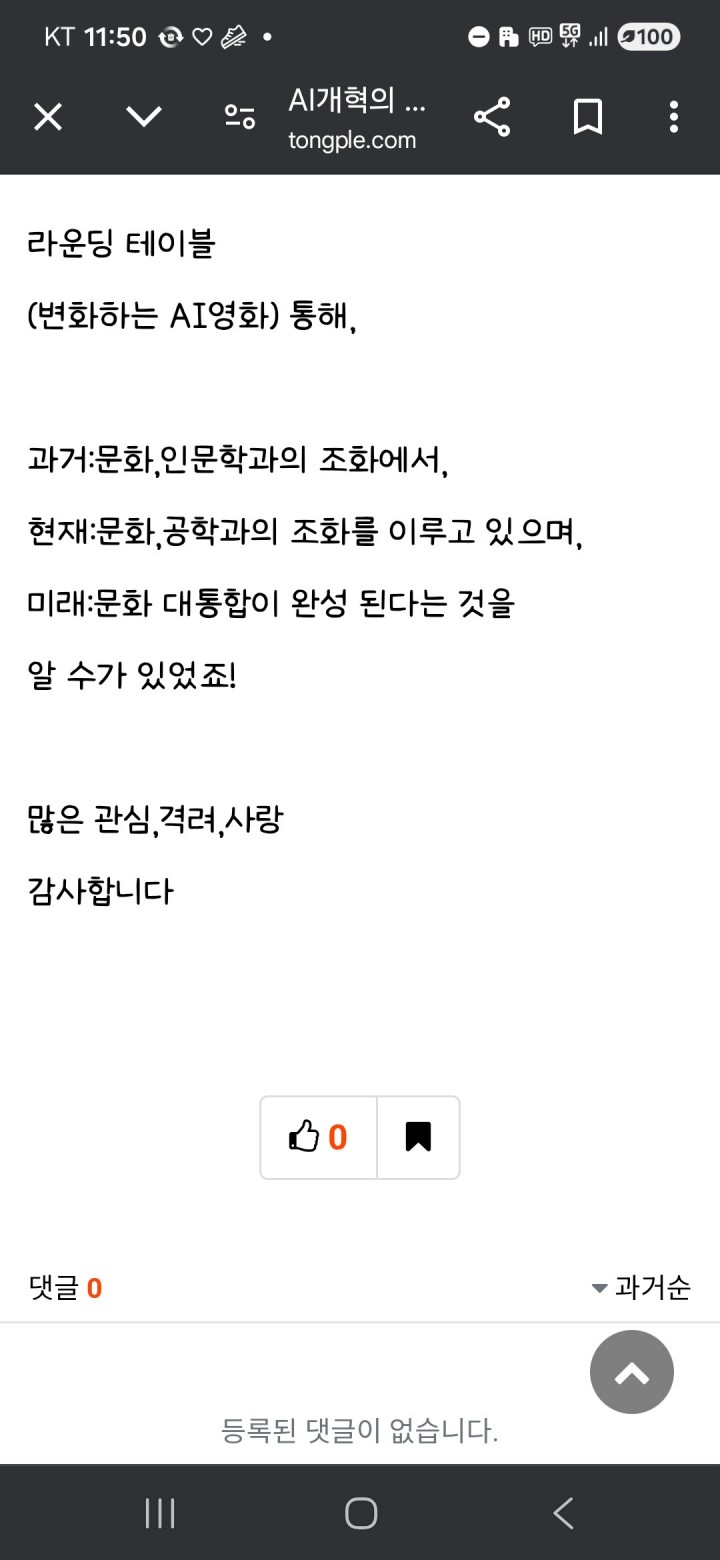The width and height of the screenshot is (720, 1560).
Task: Close the browser tab with X
Action: [x=48, y=117]
